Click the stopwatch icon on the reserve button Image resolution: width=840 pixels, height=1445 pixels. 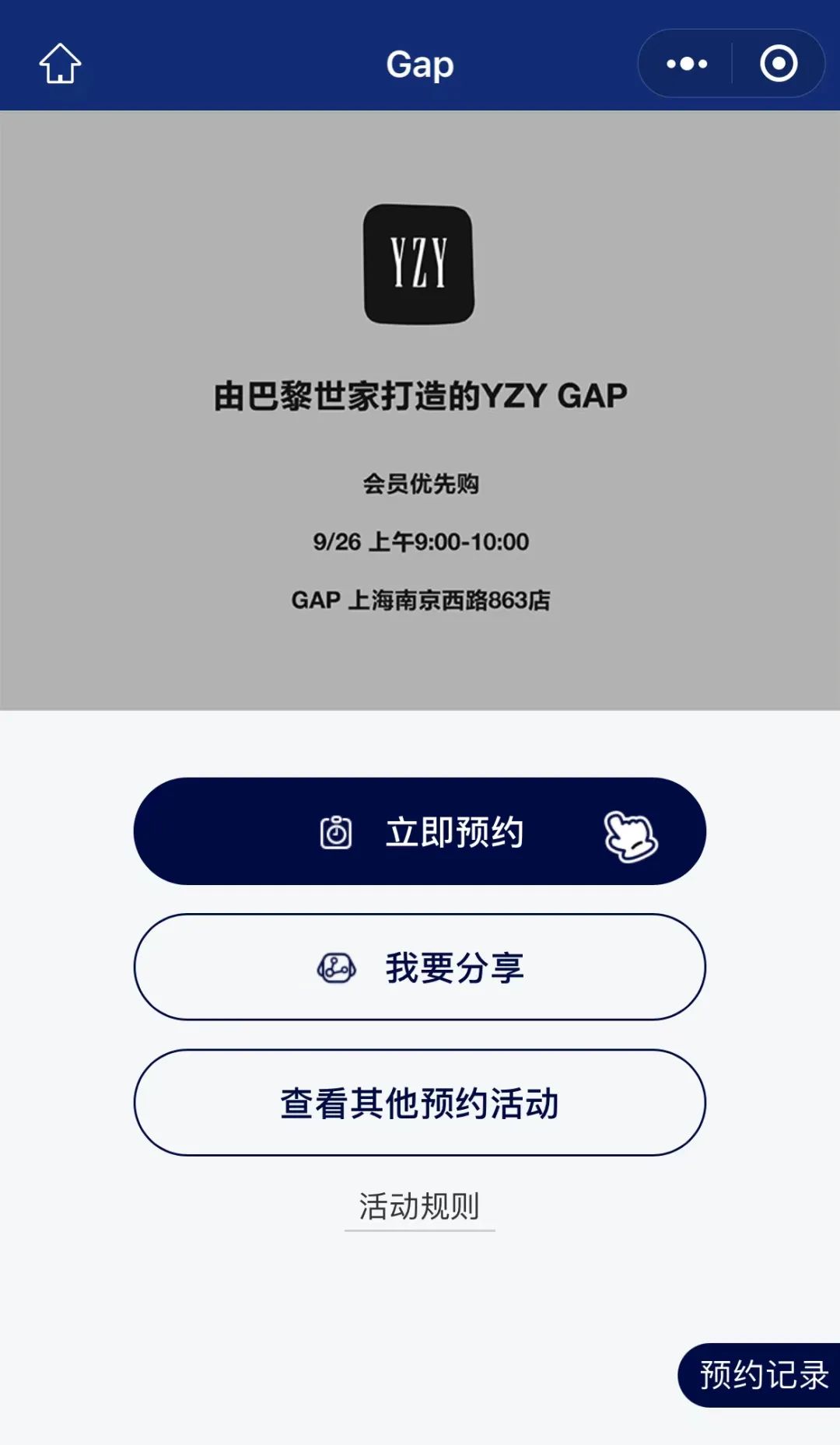[336, 831]
